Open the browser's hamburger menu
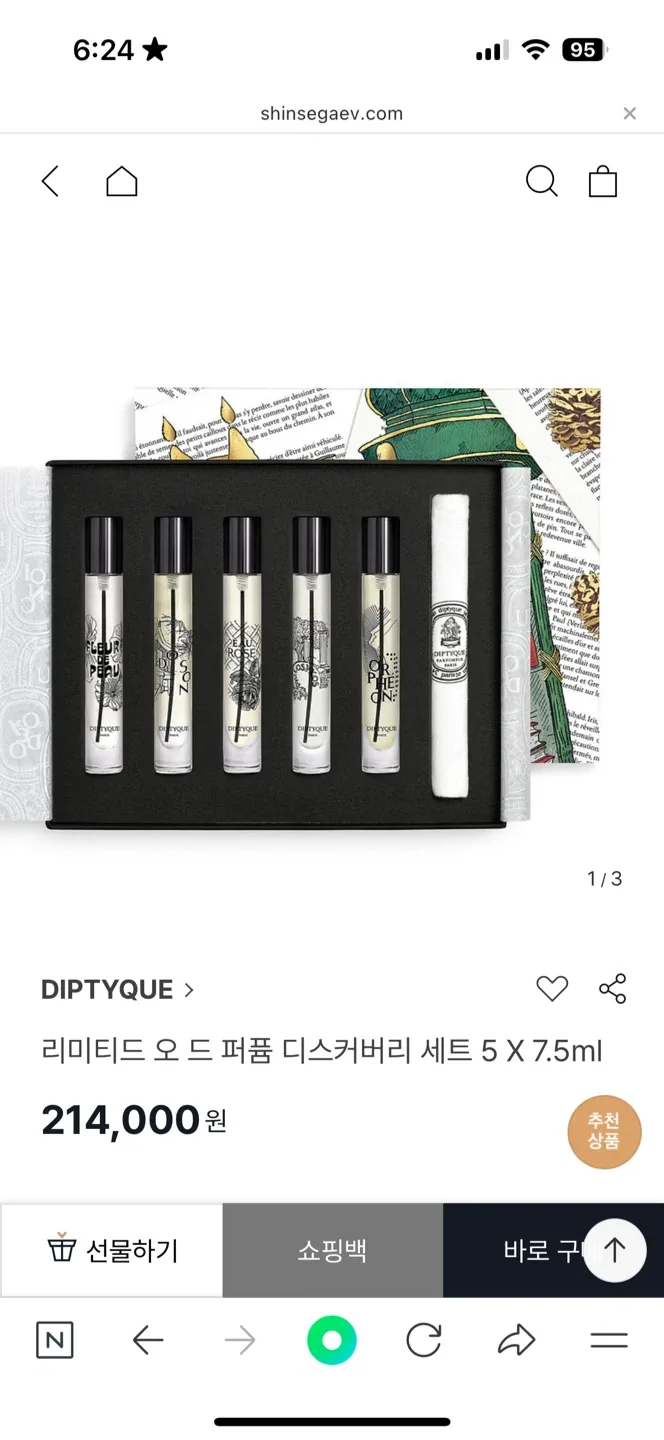Viewport: 664px width, 1440px height. pos(608,1340)
